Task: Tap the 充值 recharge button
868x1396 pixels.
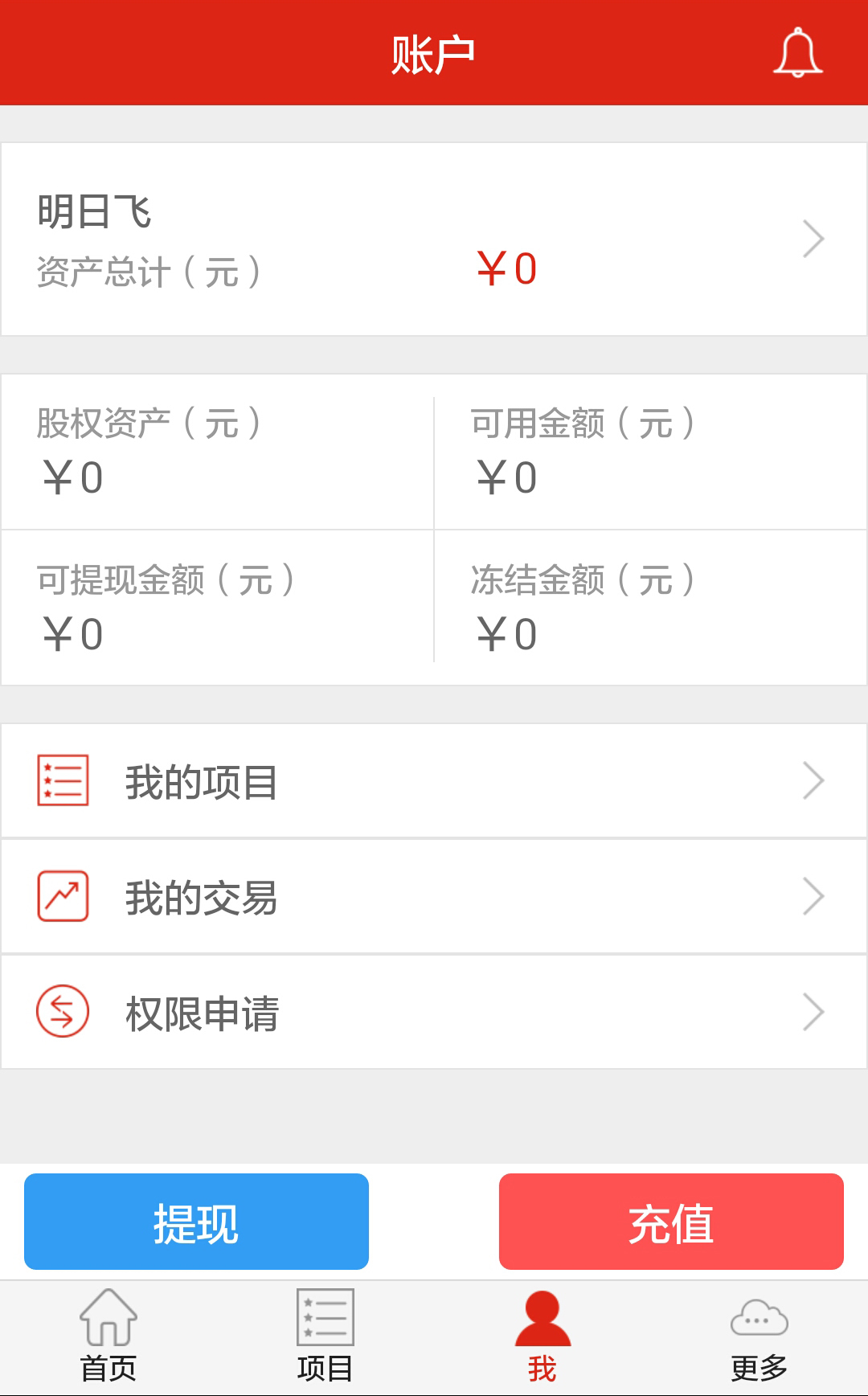Action: click(x=671, y=1222)
